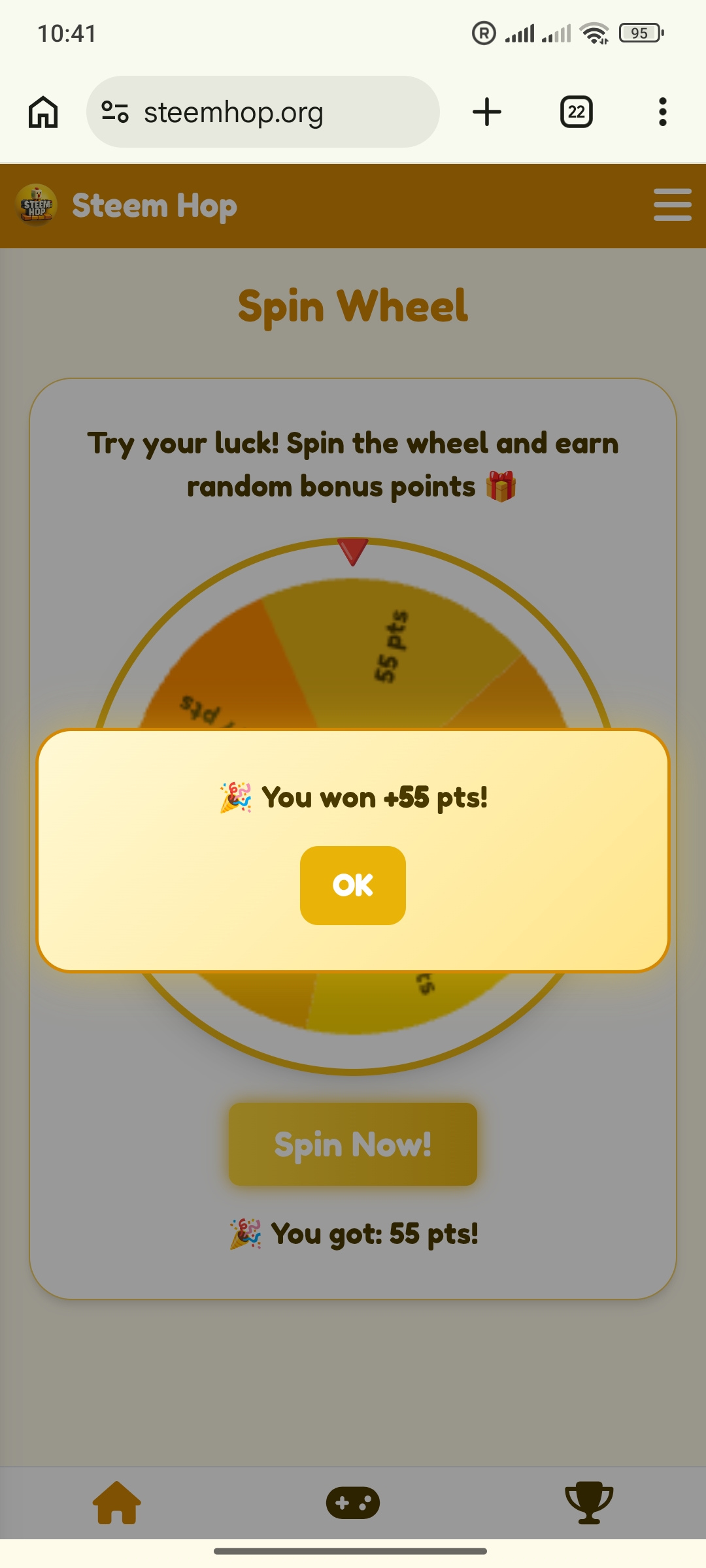Open the browser overflow menu
706x1568 pixels.
coord(663,112)
